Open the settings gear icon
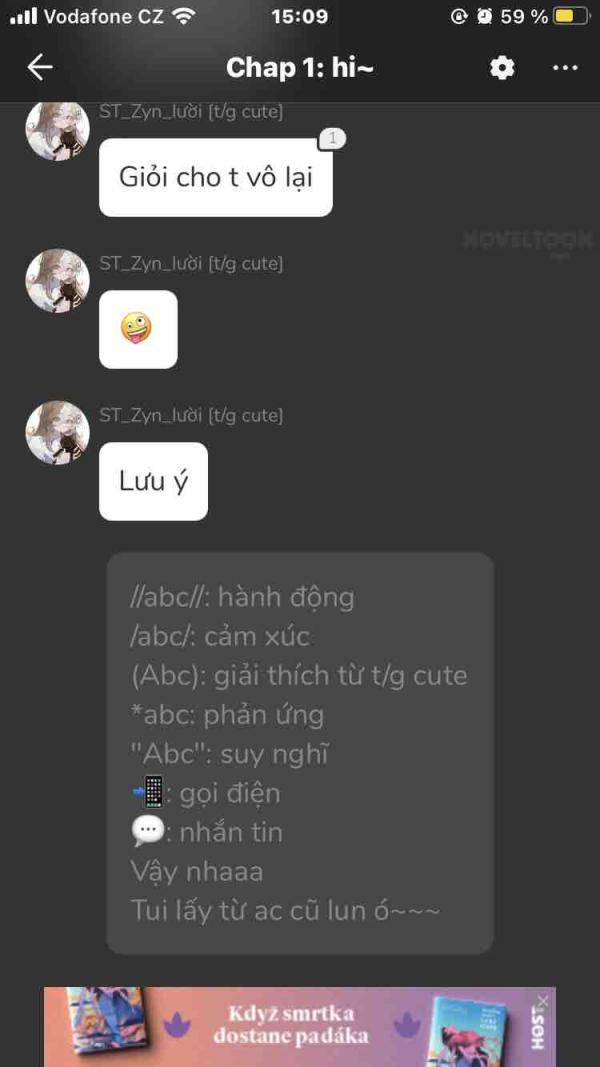 [x=502, y=67]
